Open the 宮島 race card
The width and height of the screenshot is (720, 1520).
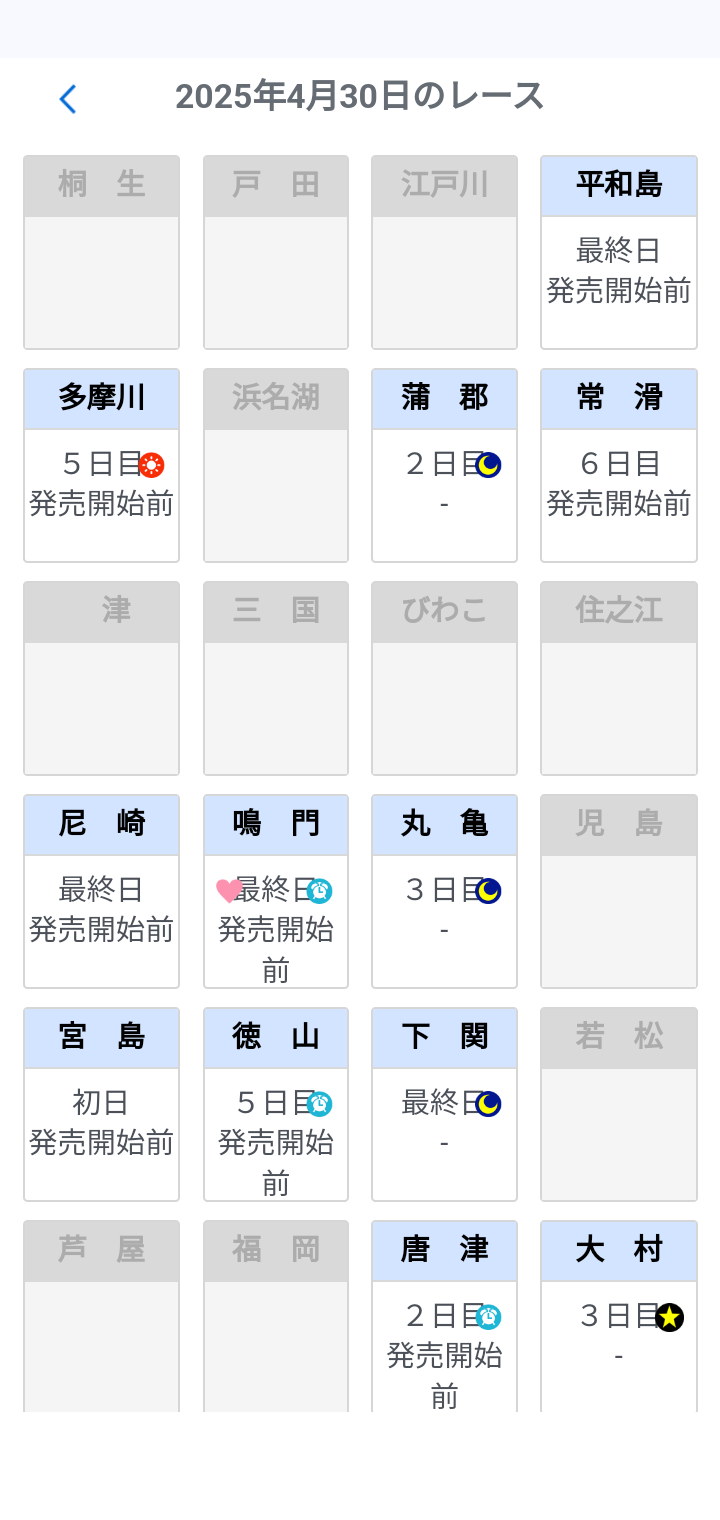(x=101, y=1104)
